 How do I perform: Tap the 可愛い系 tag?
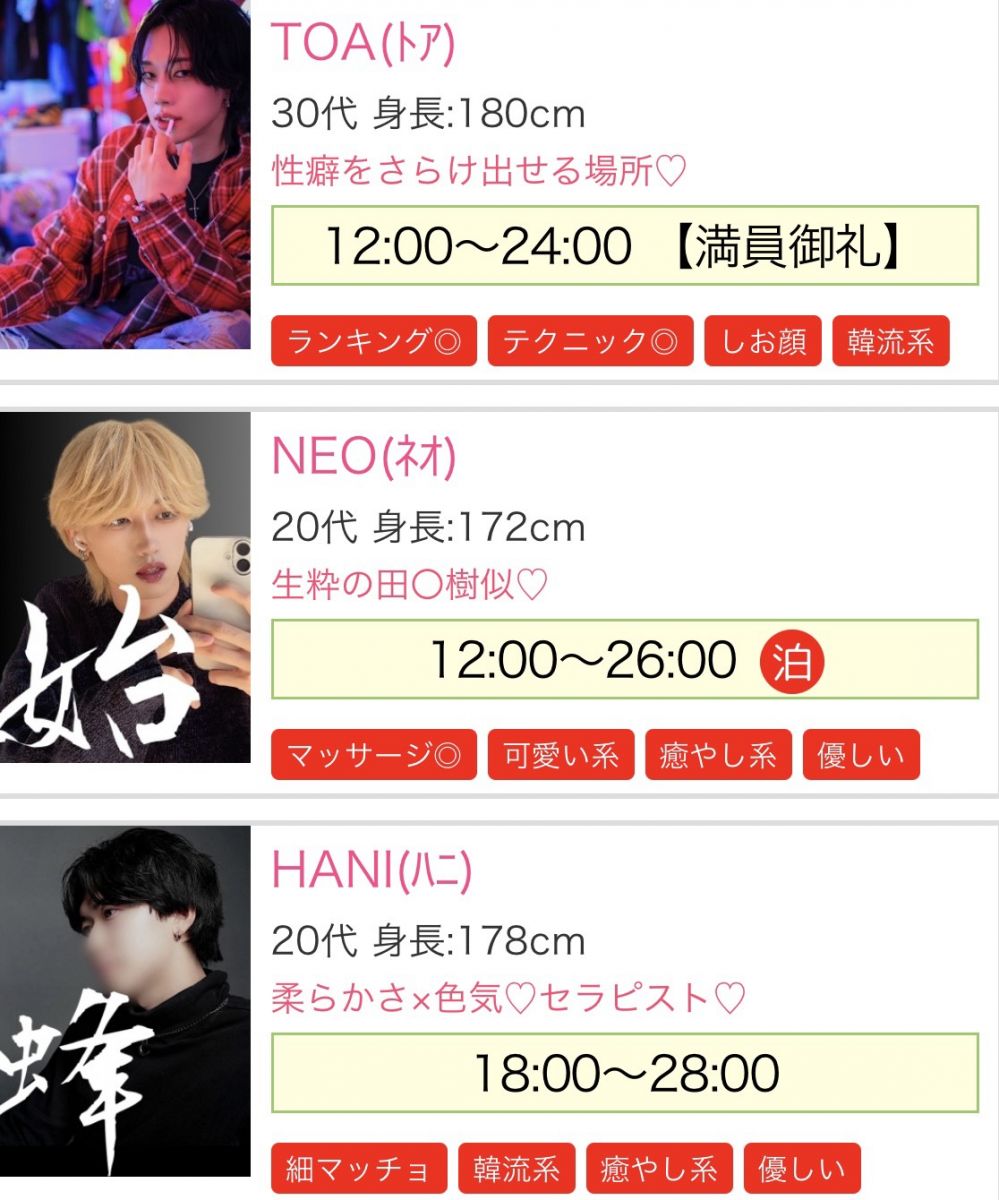point(561,755)
